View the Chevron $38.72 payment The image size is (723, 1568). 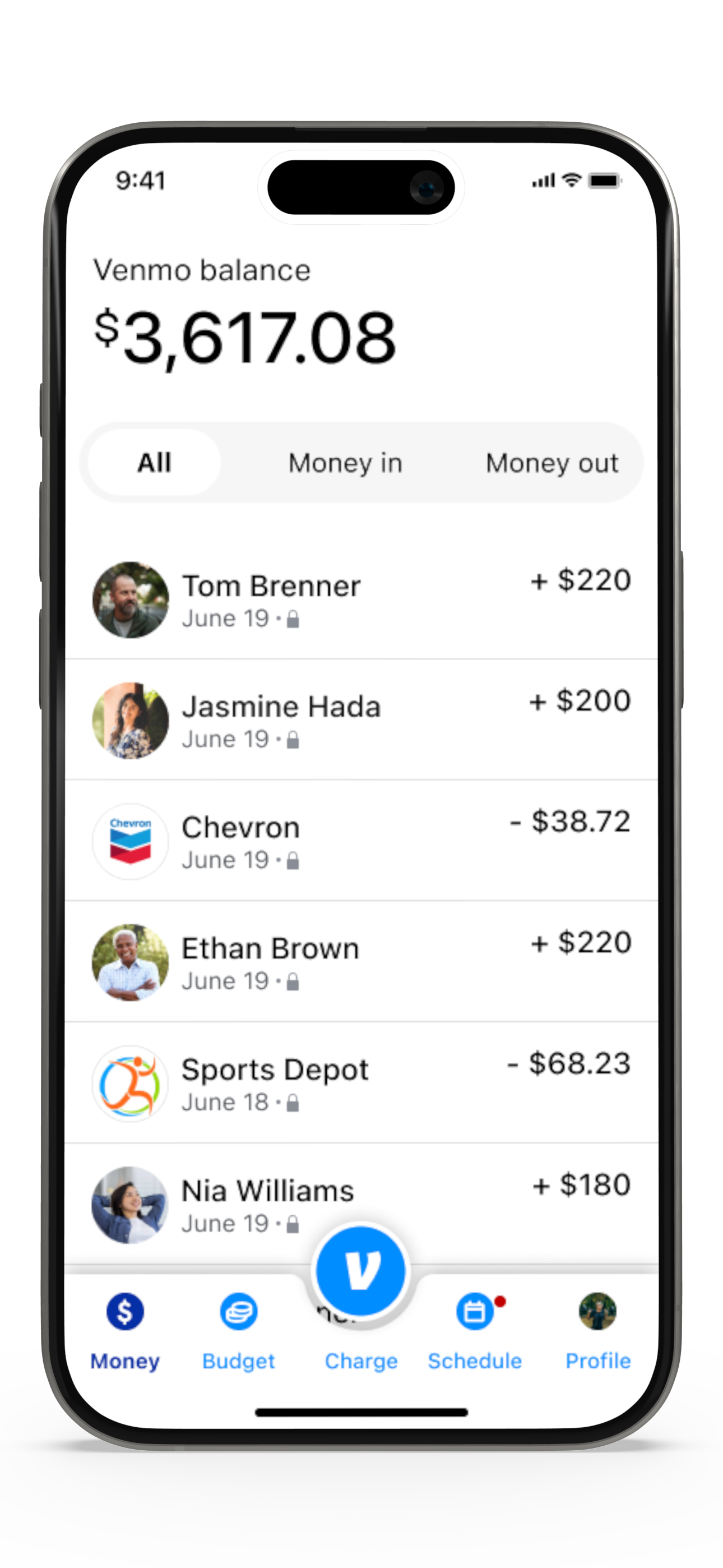coord(361,841)
